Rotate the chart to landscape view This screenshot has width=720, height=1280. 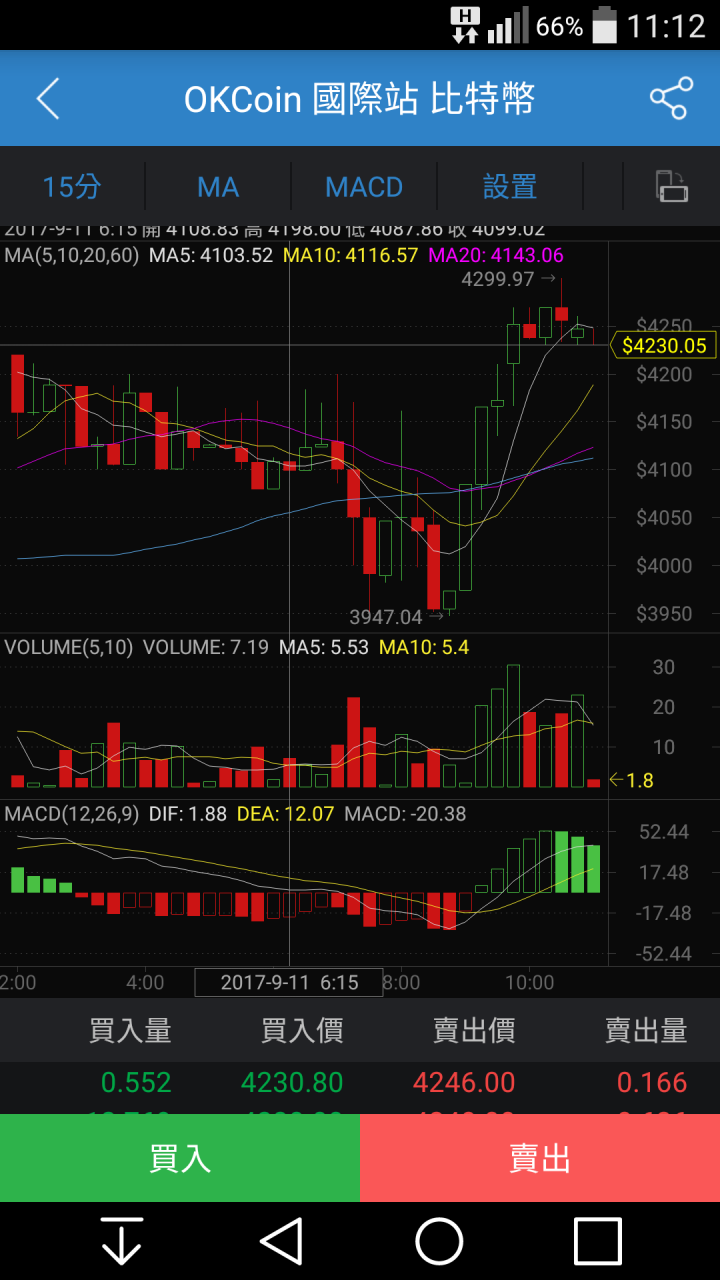coord(671,187)
